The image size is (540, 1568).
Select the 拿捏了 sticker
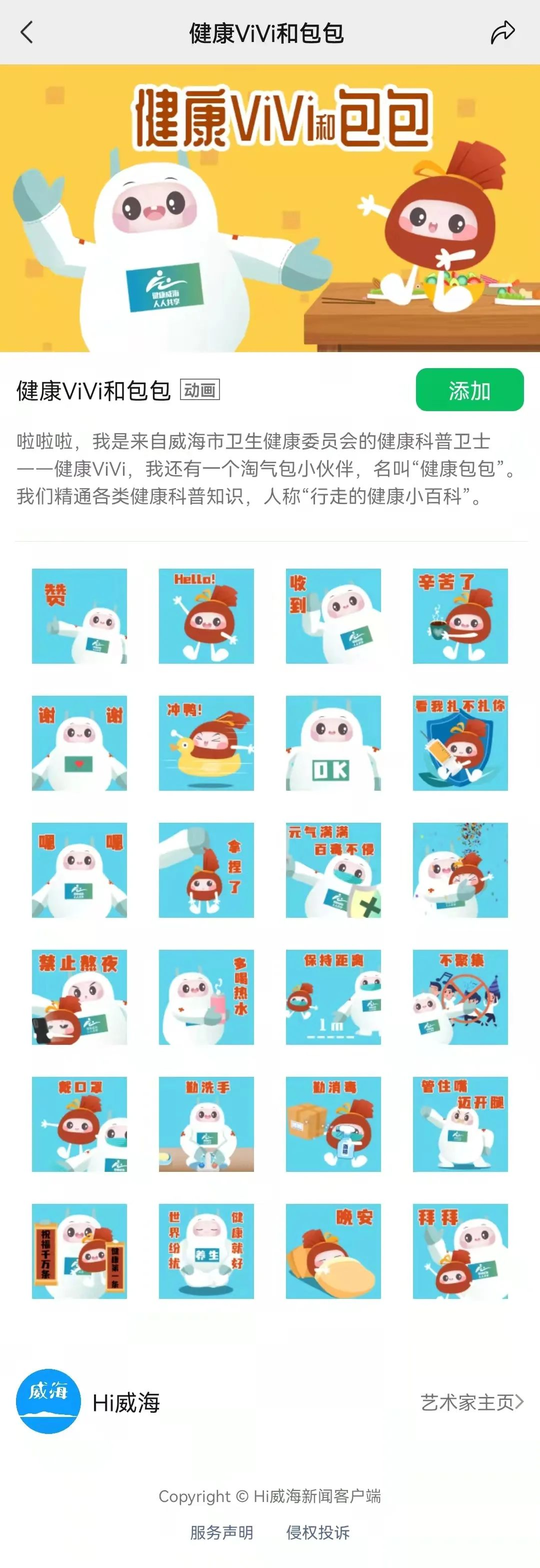point(206,870)
